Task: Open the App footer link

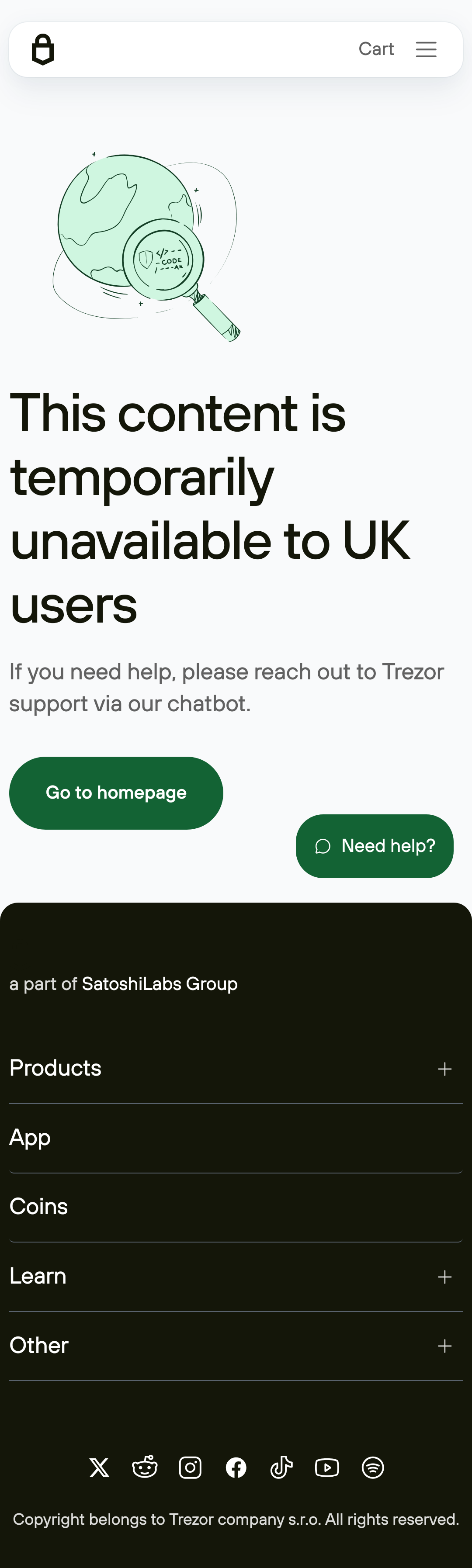Action: point(31,1137)
